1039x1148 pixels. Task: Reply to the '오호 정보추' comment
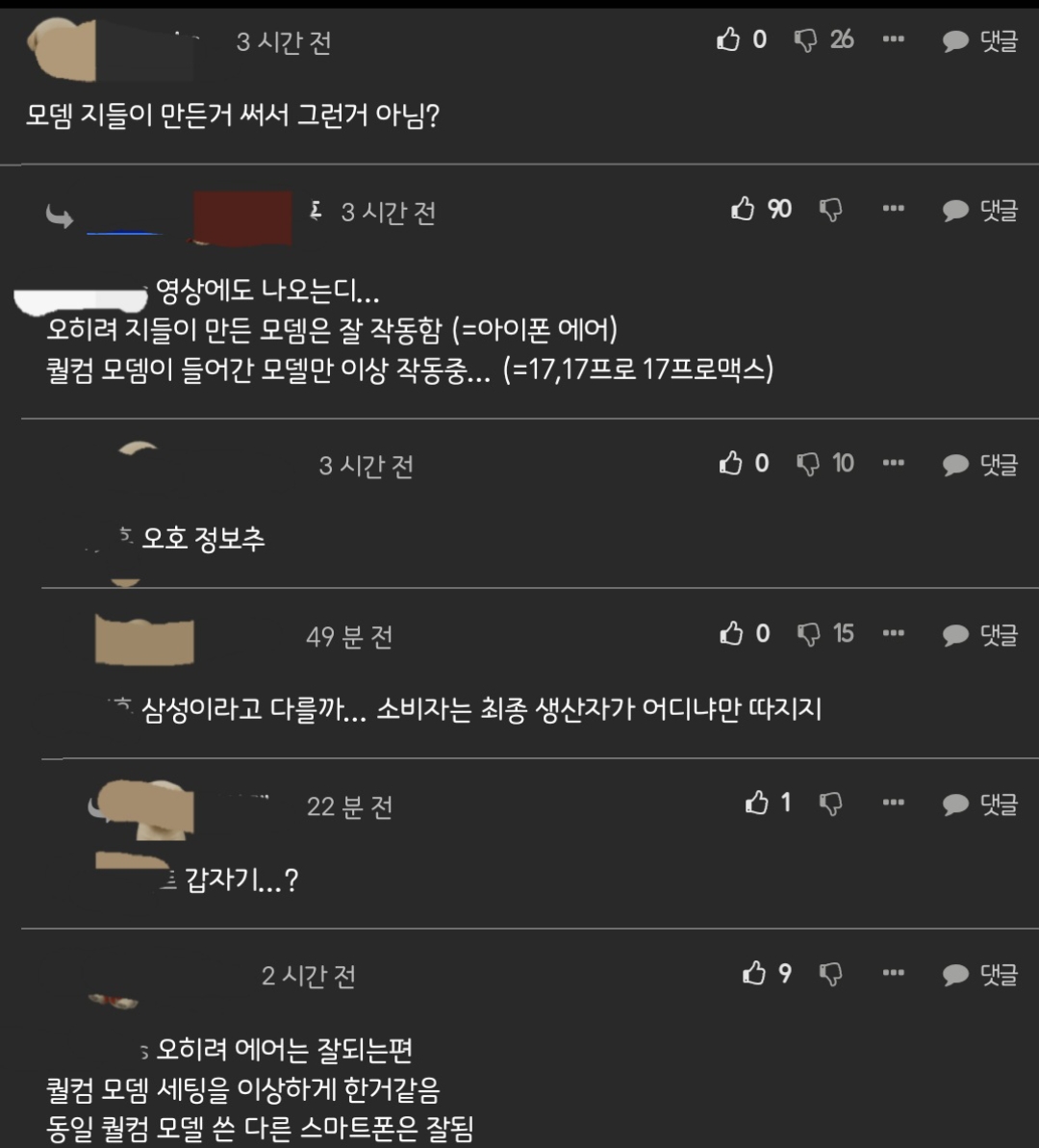click(x=979, y=465)
